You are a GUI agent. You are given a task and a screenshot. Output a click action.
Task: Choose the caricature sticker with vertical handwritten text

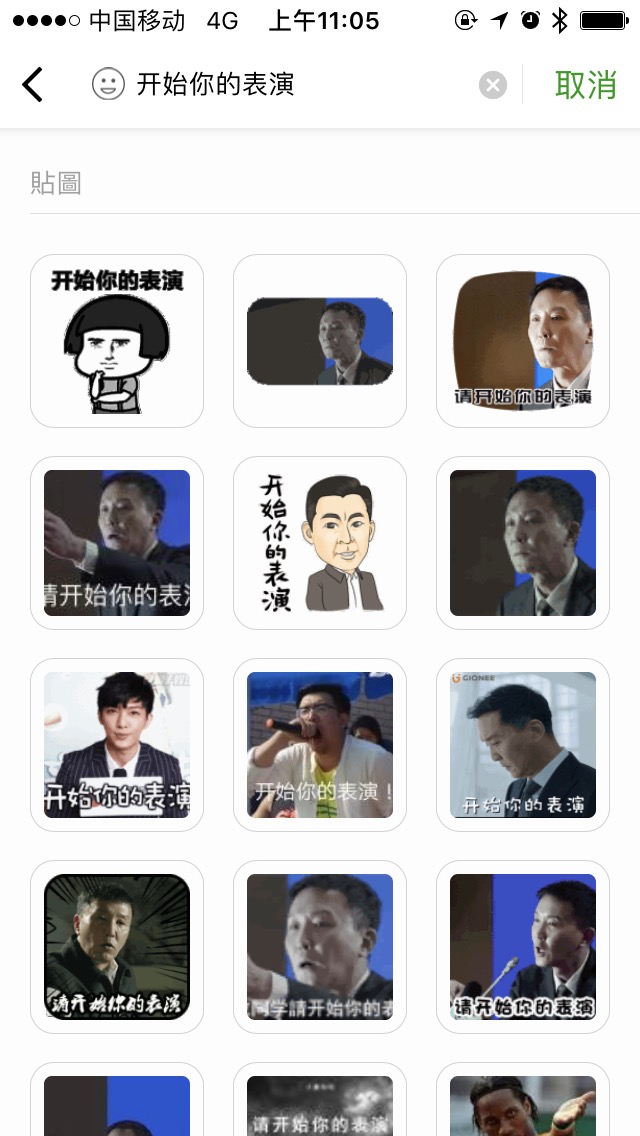[x=320, y=543]
